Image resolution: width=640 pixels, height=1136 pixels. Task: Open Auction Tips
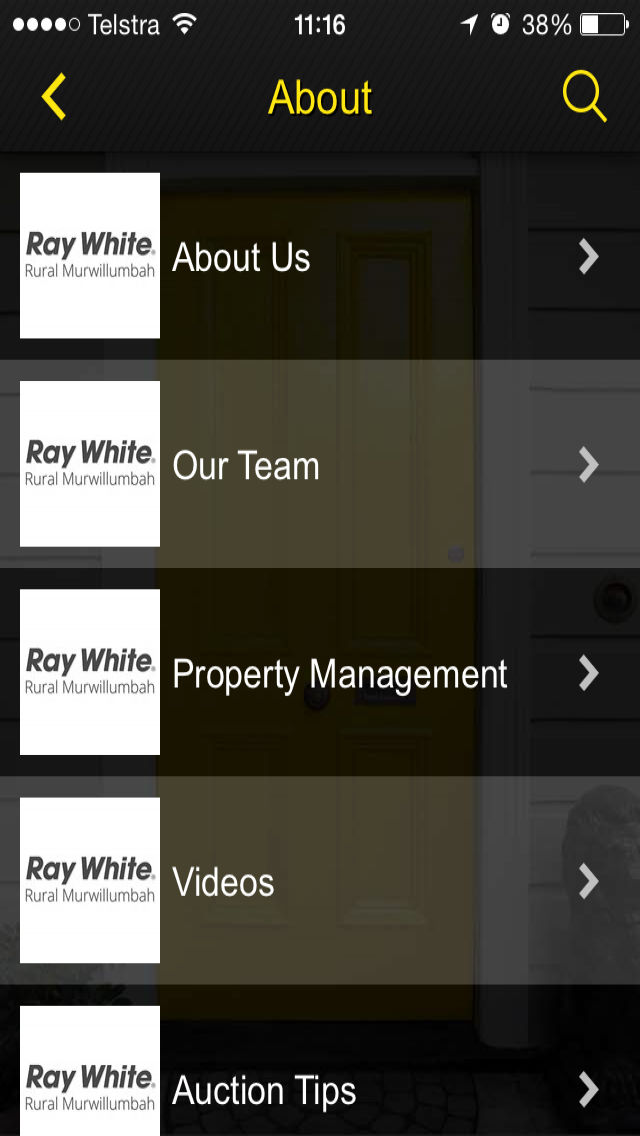click(x=320, y=1061)
